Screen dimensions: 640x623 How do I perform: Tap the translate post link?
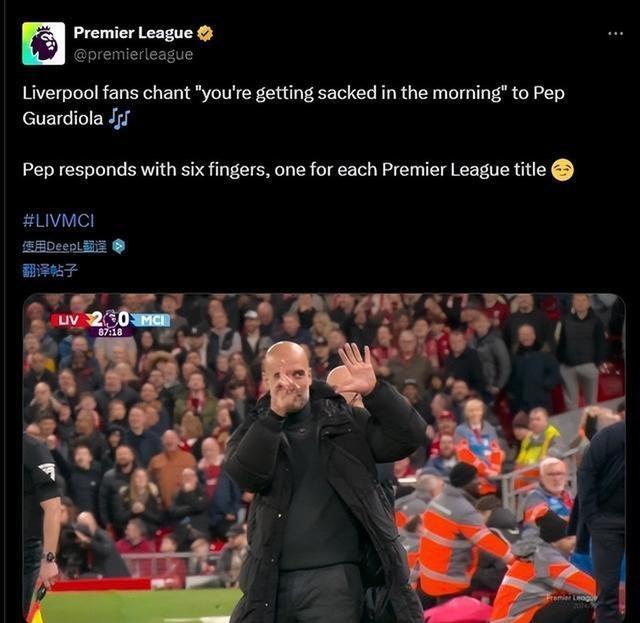(x=50, y=270)
